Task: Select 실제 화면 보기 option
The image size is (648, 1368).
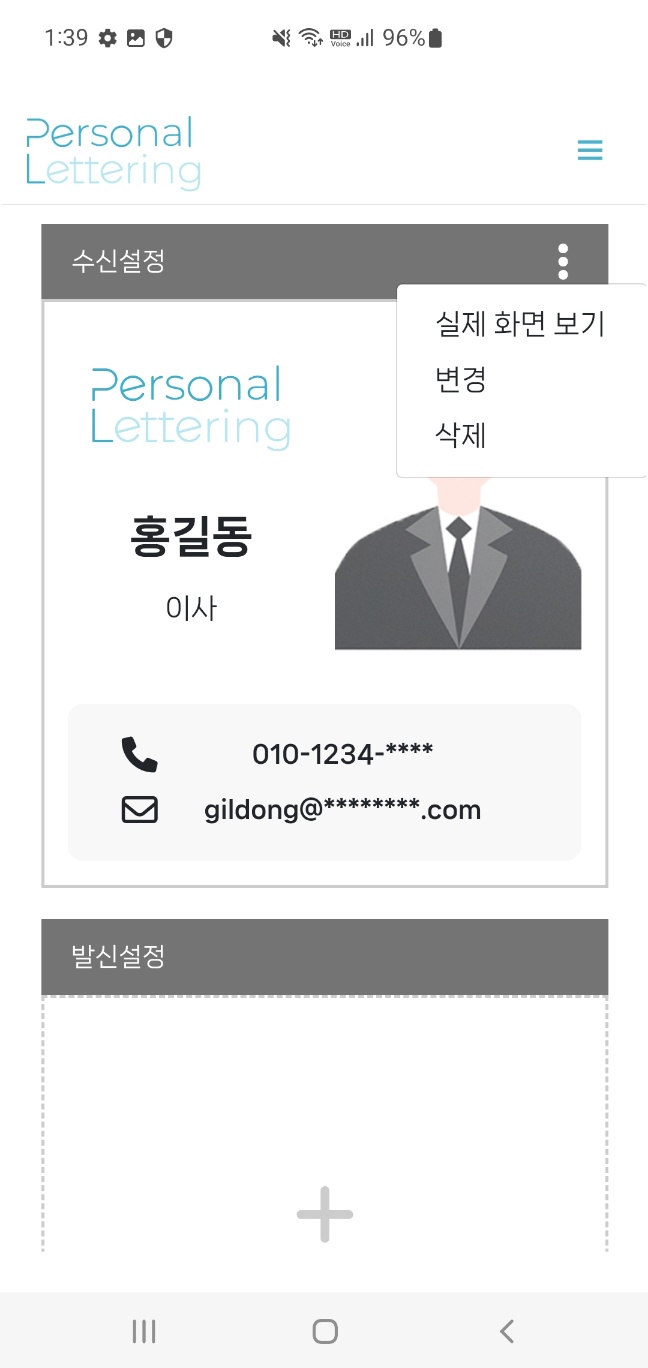Action: point(520,324)
